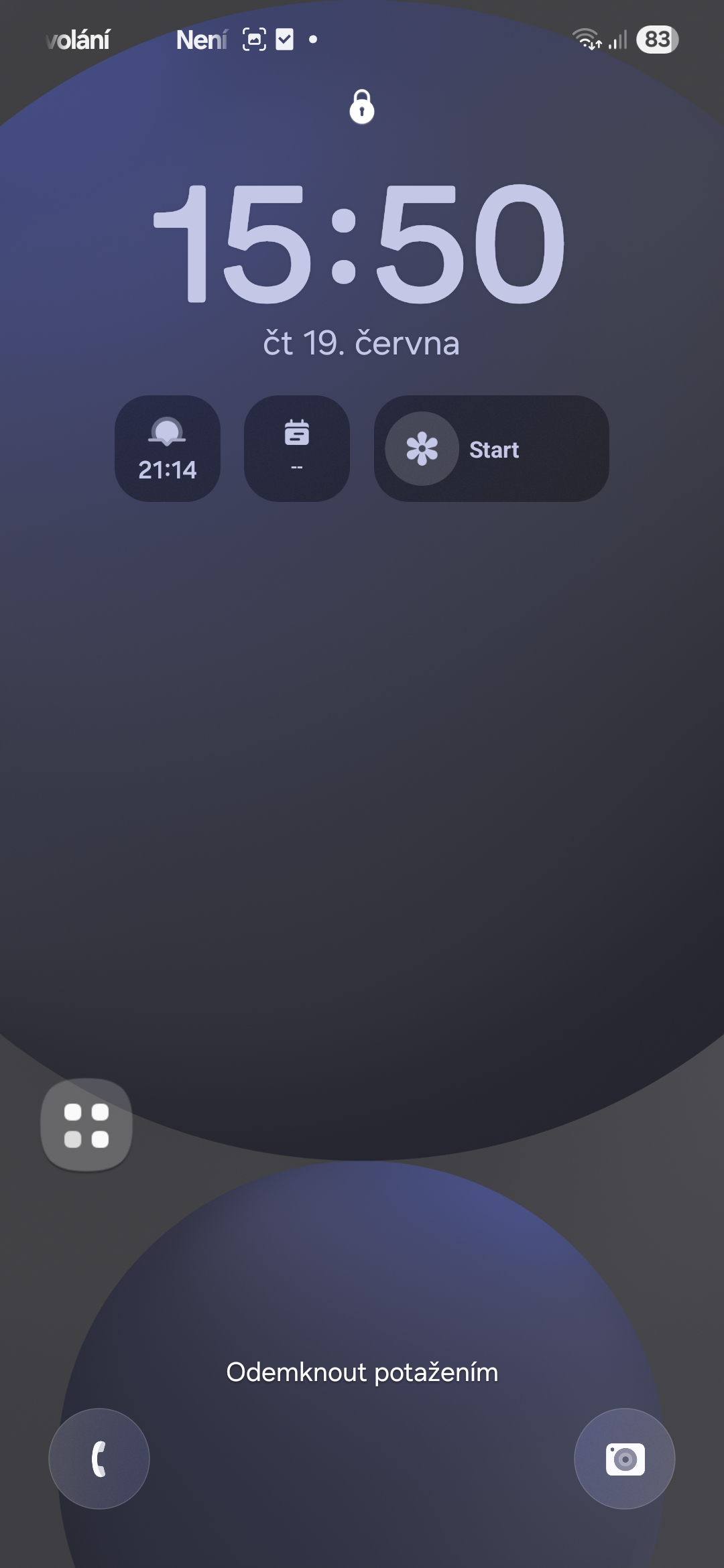Open the floating four-dot apps button
The image size is (724, 1568).
point(86,1125)
